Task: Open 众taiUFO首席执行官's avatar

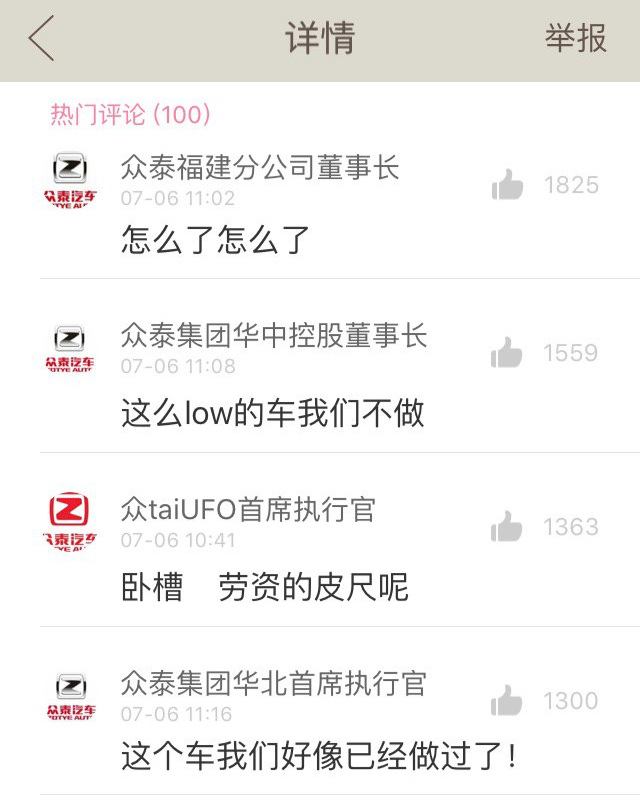Action: pos(70,520)
